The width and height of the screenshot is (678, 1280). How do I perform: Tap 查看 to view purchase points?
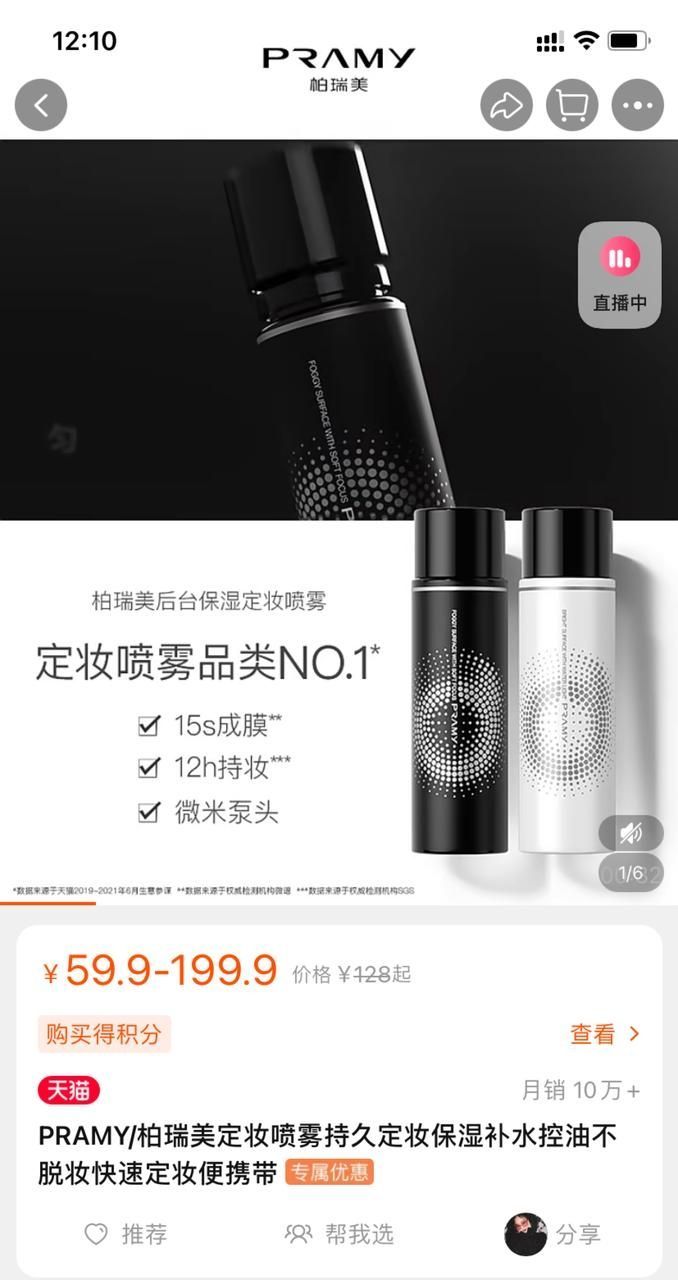(x=604, y=1034)
